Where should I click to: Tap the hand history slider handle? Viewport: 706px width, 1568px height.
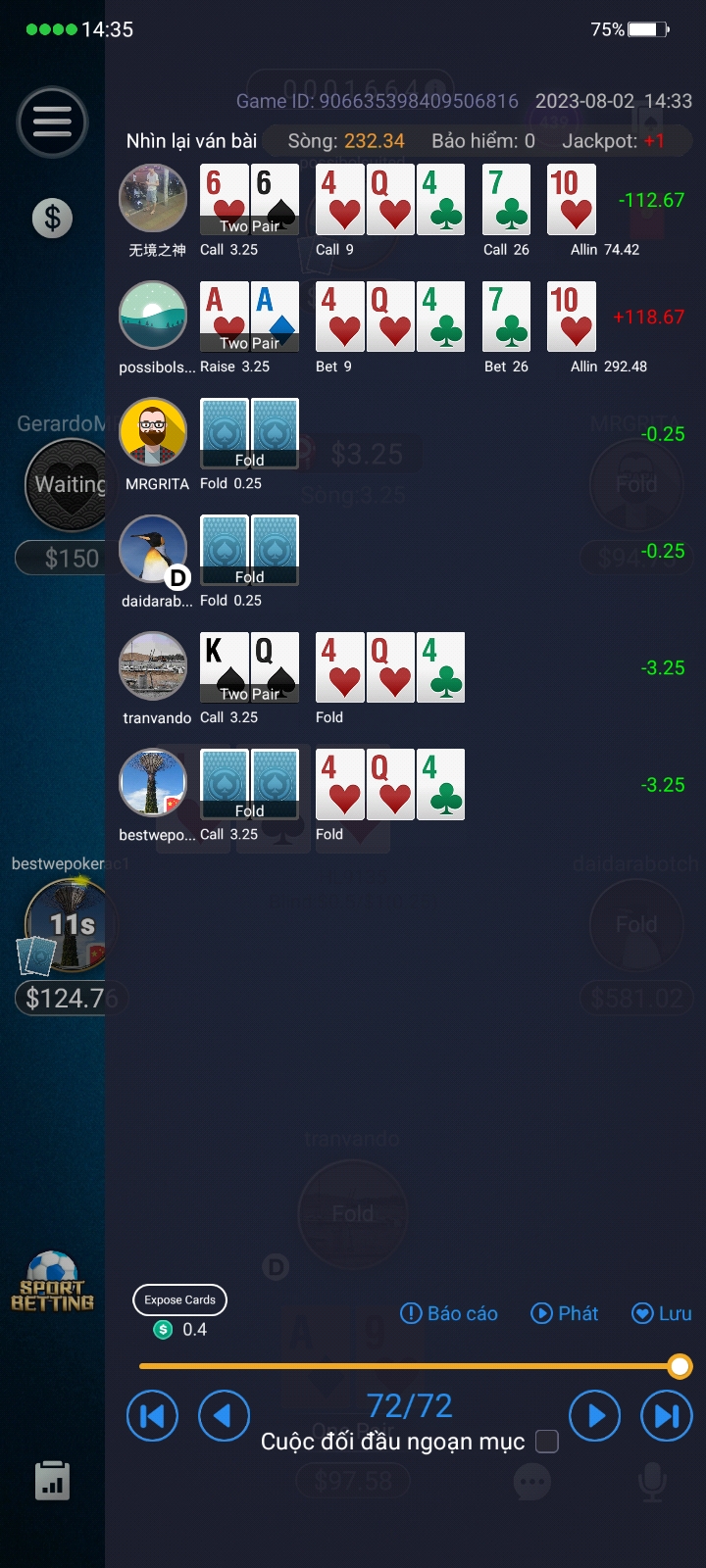(x=680, y=1365)
